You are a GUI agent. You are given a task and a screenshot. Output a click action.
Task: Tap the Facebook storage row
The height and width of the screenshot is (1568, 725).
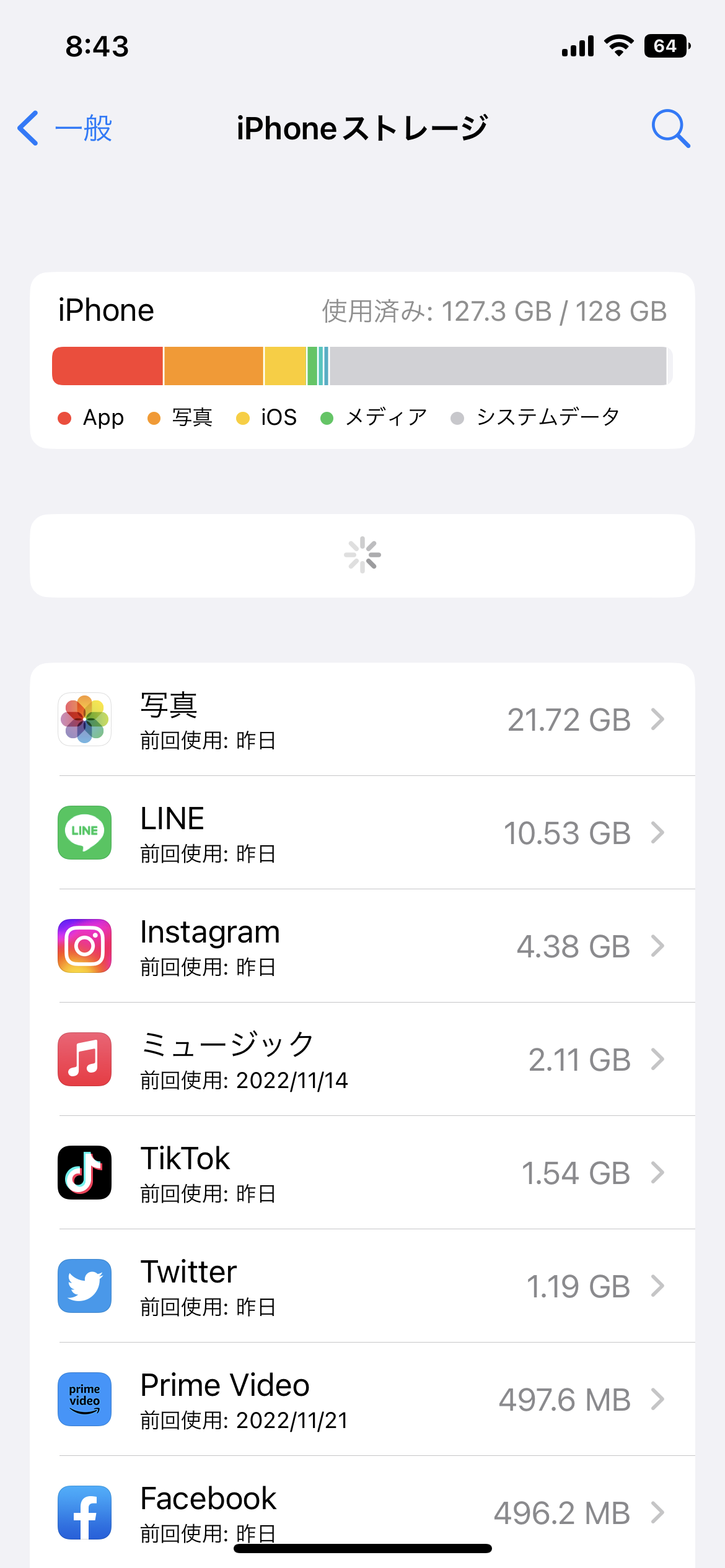tap(362, 1511)
